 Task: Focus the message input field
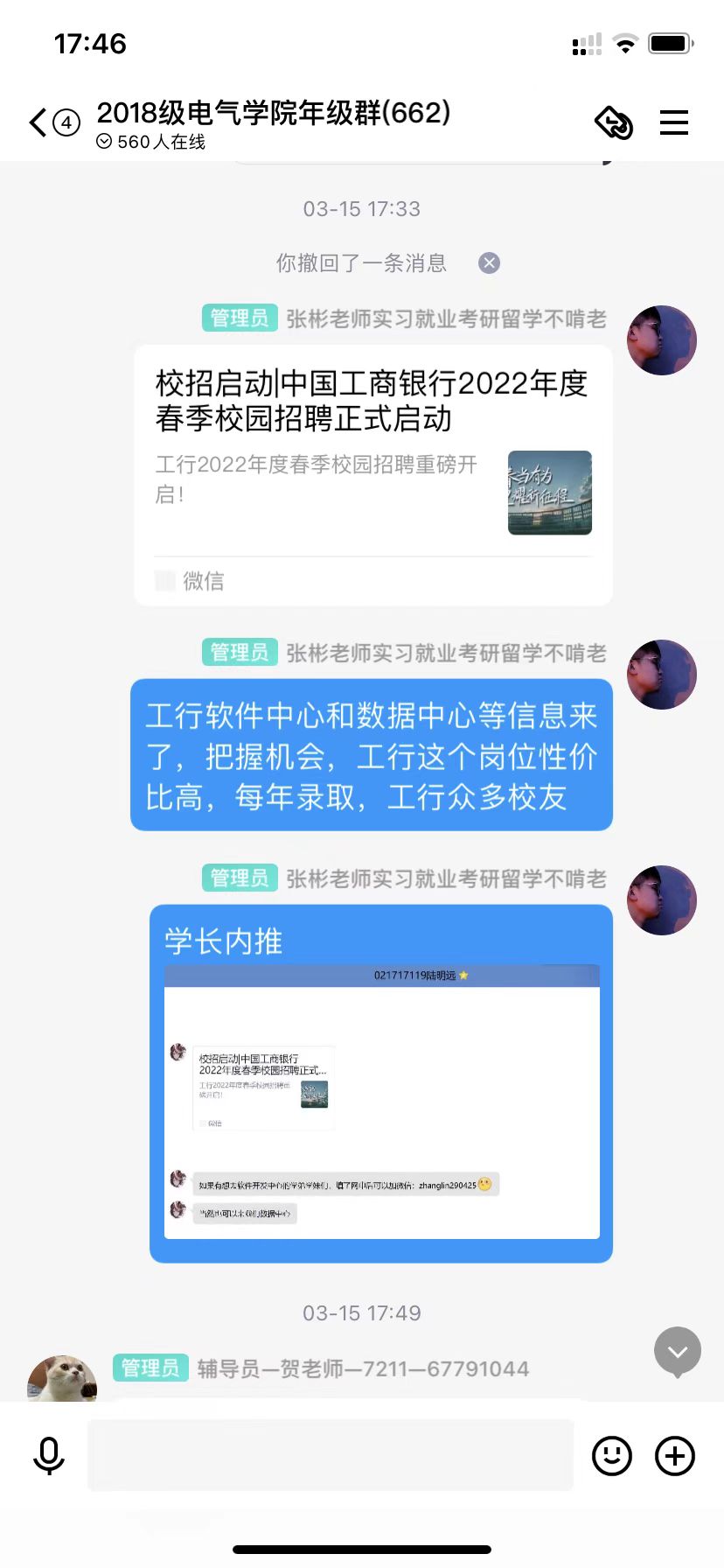pyautogui.click(x=331, y=1456)
